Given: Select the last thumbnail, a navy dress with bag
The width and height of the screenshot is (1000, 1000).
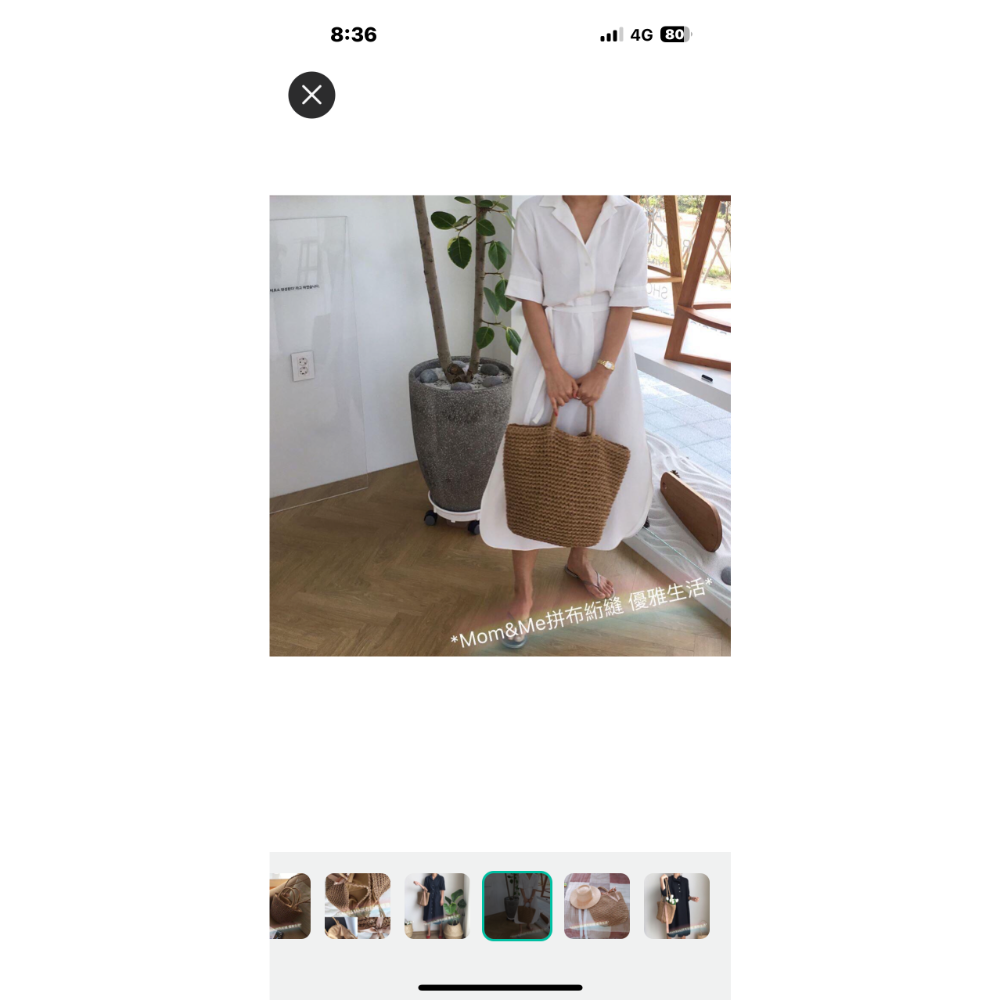Looking at the screenshot, I should tap(676, 906).
